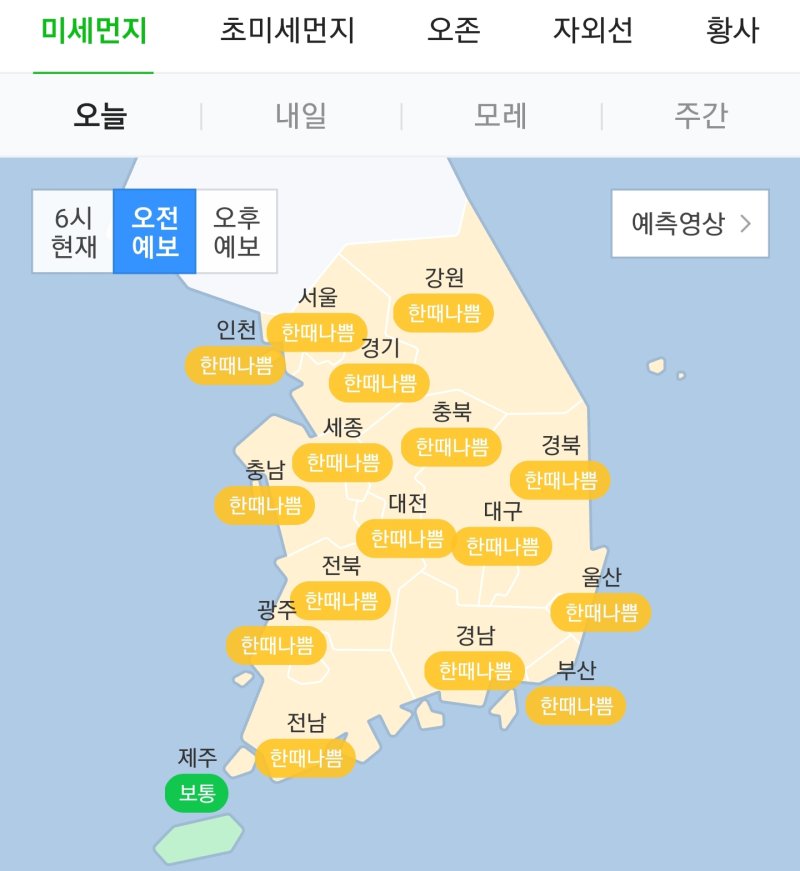Tap the 보통 badge for 제주
800x871 pixels.
coord(197,794)
